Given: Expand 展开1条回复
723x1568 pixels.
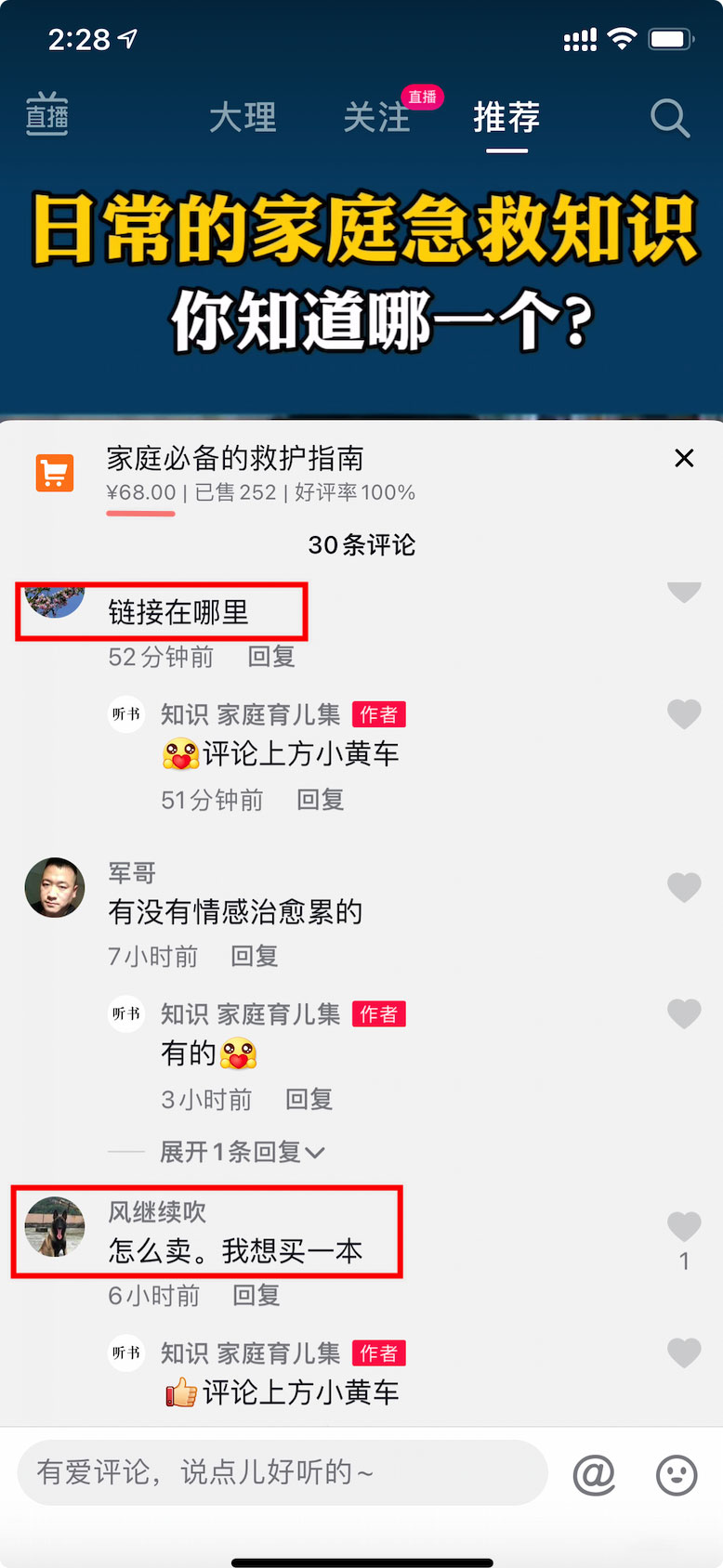Looking at the screenshot, I should click(x=242, y=1152).
